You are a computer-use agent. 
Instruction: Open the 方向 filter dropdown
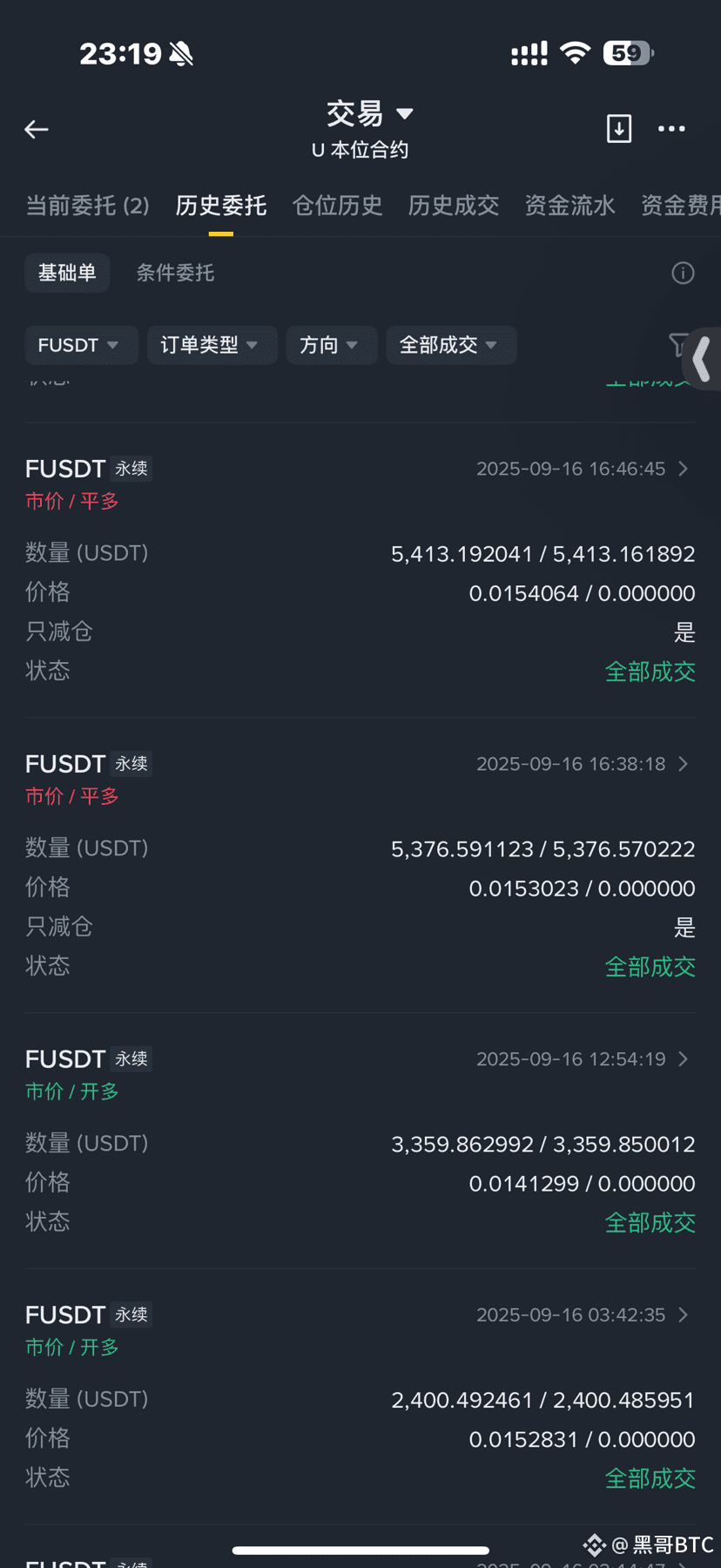[332, 345]
